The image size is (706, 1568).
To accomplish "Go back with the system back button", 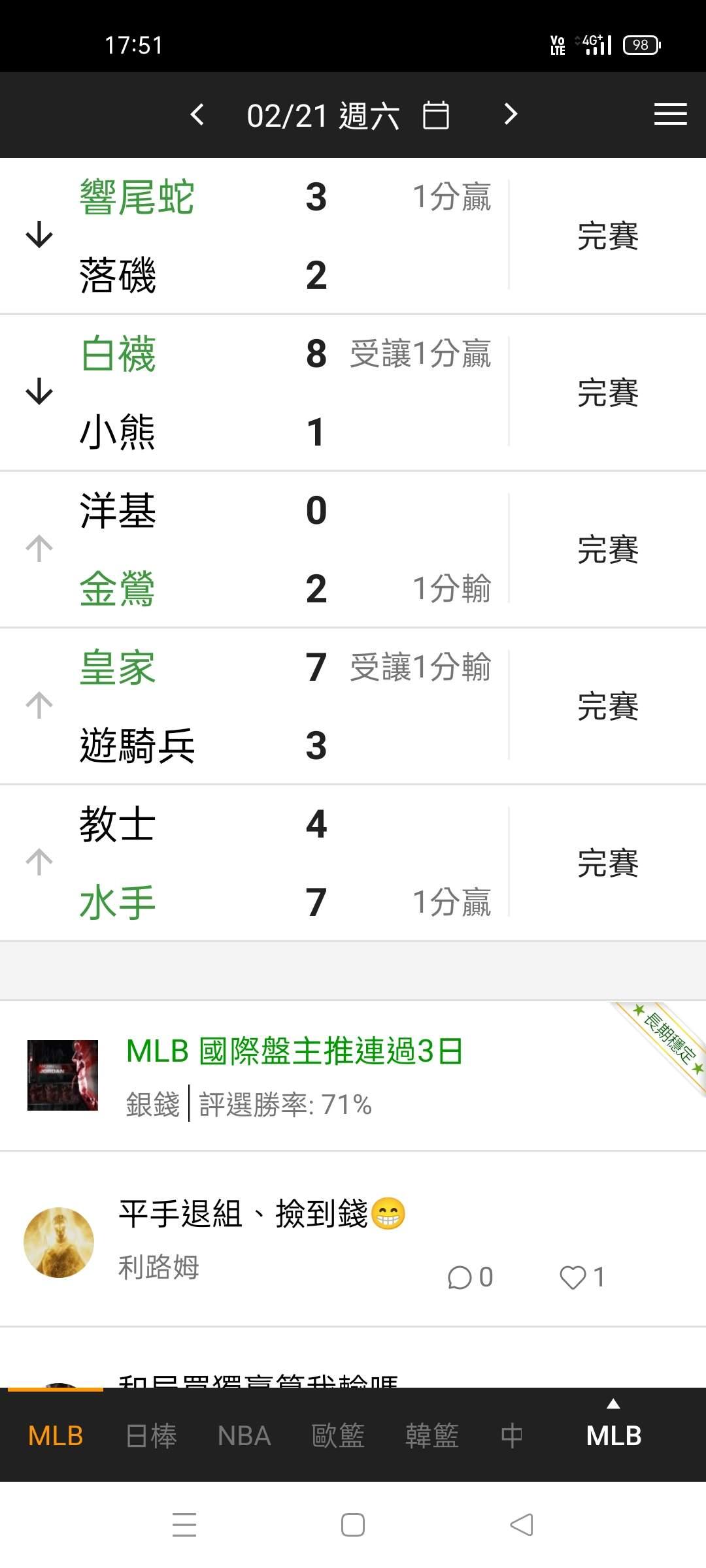I will (x=521, y=1525).
